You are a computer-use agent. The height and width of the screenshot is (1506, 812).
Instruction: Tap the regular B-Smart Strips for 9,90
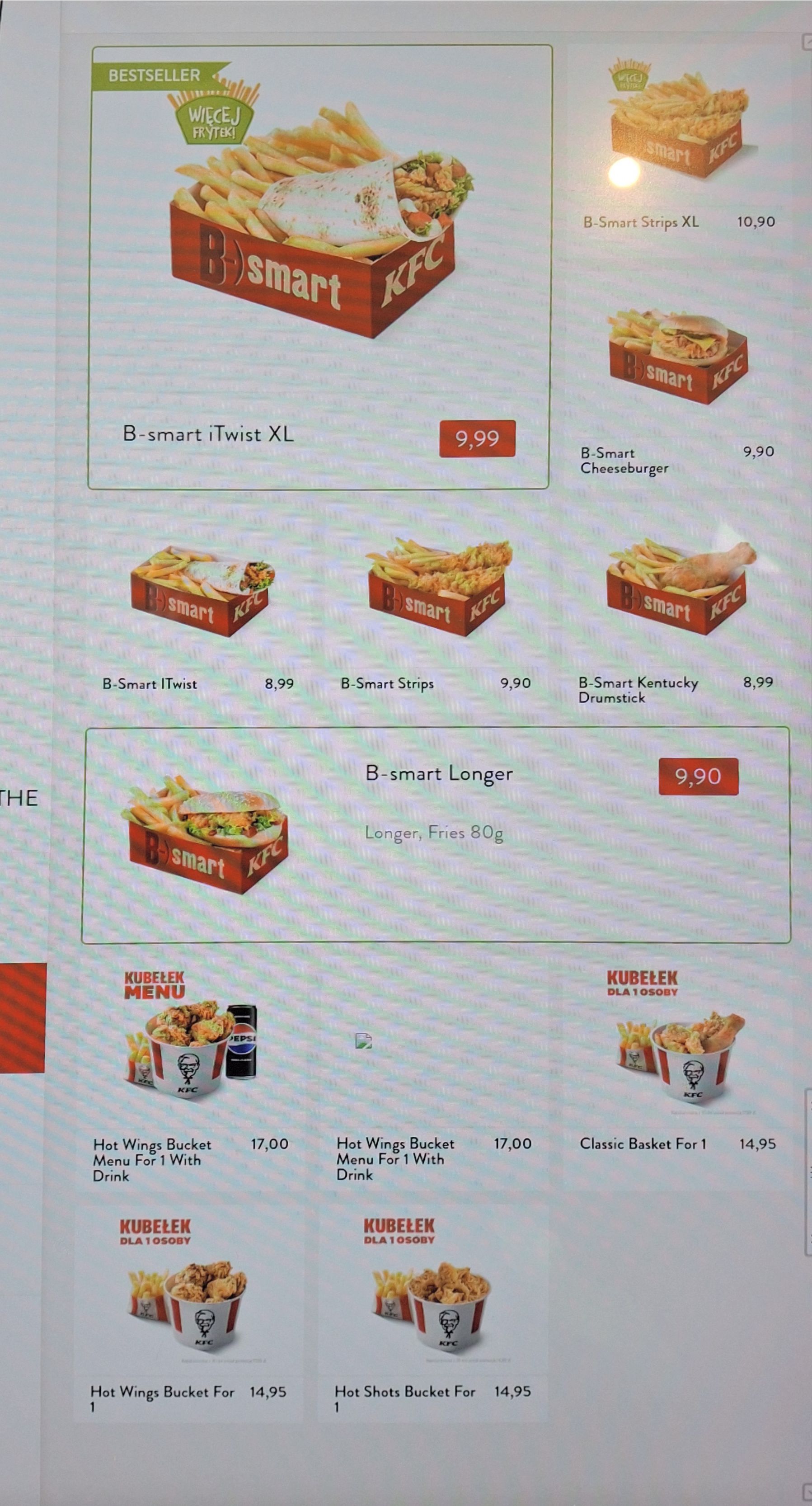tap(436, 608)
